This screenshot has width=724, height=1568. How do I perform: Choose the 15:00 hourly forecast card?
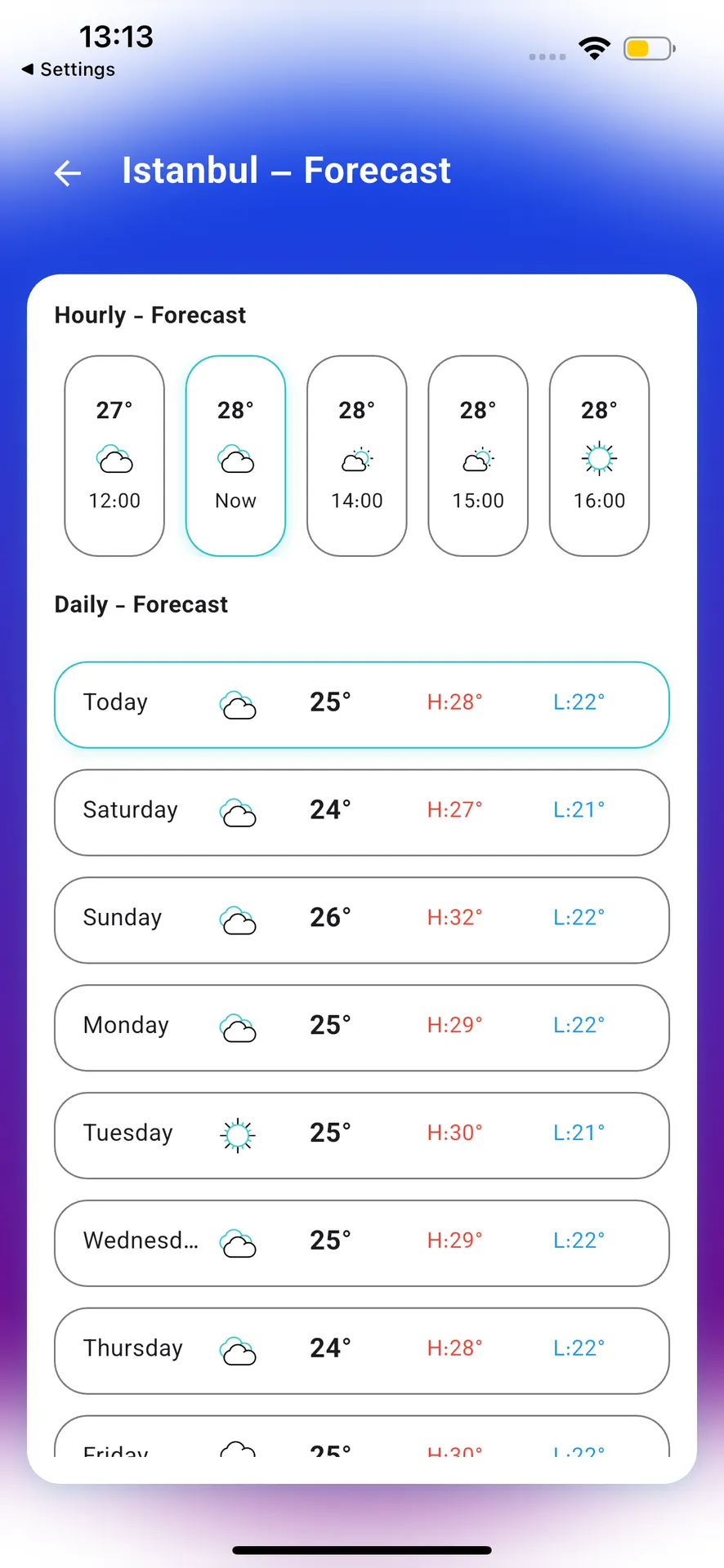(x=478, y=456)
